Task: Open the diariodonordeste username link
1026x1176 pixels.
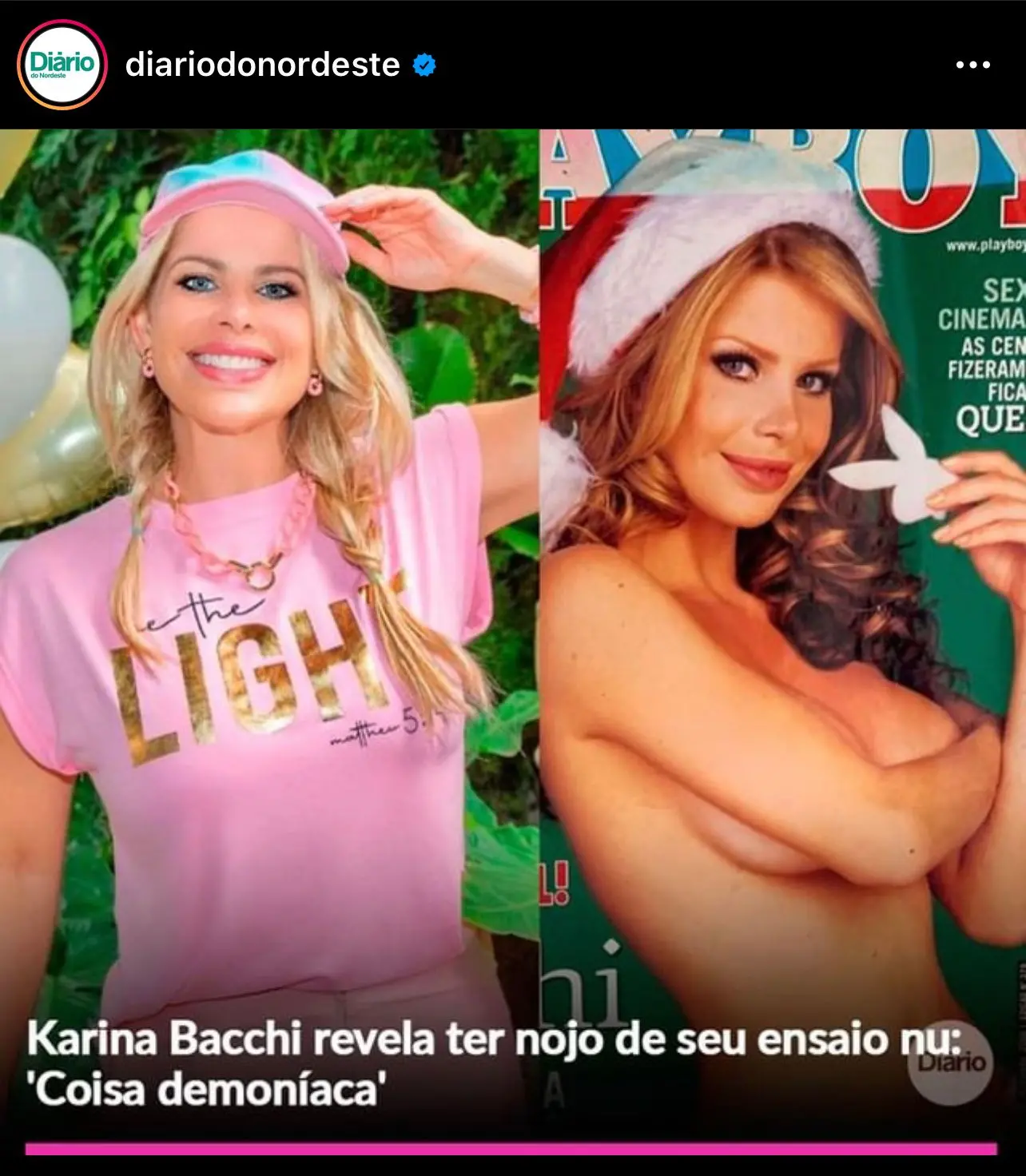Action: (x=262, y=65)
